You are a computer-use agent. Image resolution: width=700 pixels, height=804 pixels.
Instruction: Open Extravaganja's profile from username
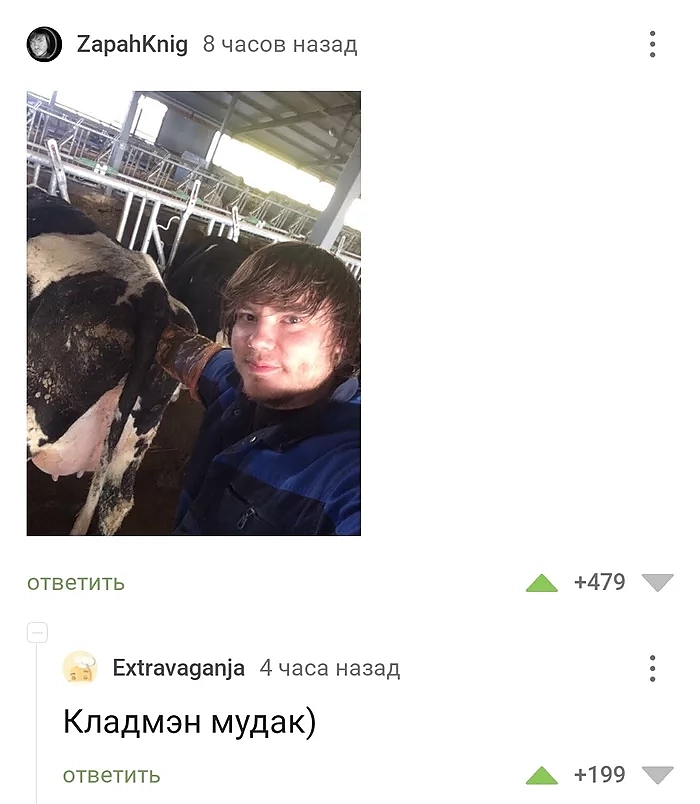click(178, 668)
